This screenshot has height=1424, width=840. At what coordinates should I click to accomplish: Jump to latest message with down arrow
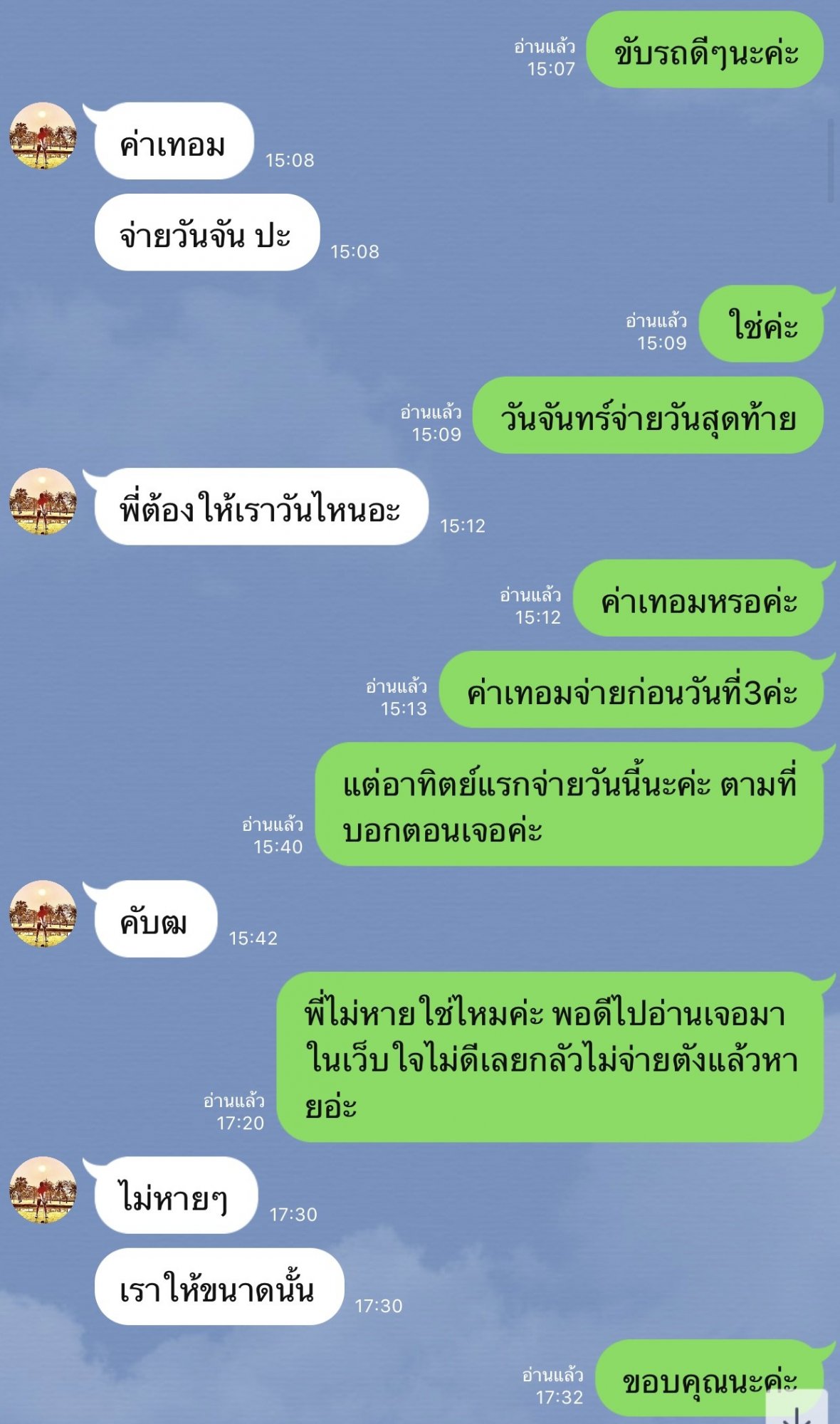pyautogui.click(x=797, y=1408)
